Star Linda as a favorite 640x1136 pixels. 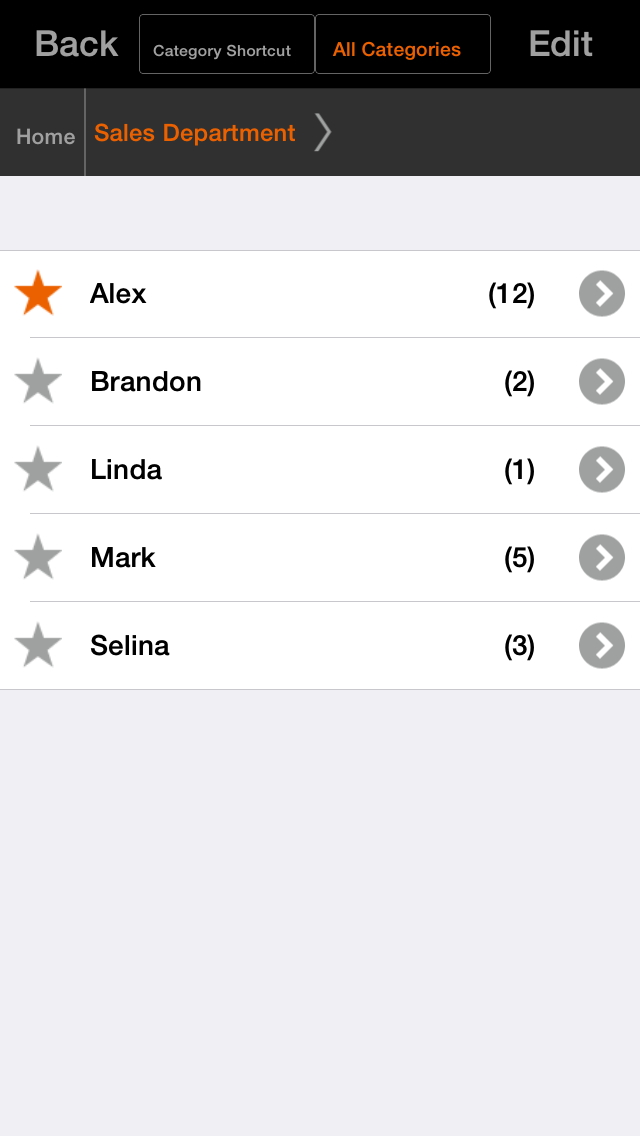click(x=39, y=470)
